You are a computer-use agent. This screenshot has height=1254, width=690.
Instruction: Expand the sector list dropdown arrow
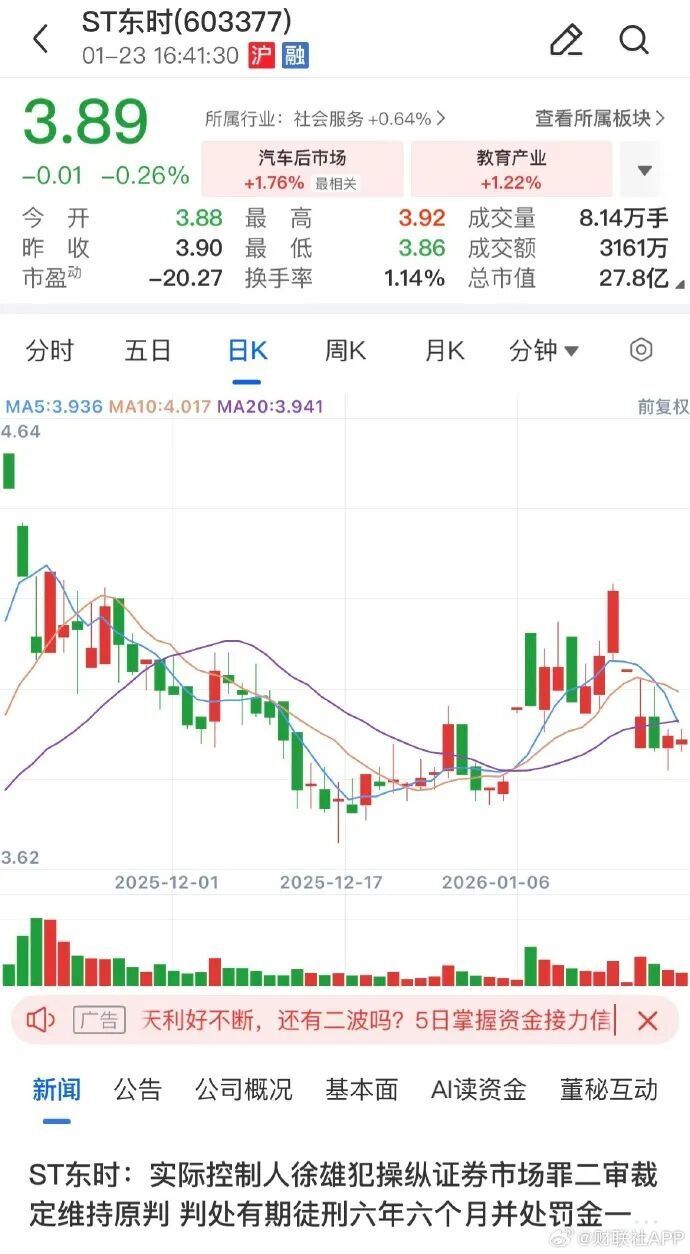[x=645, y=170]
